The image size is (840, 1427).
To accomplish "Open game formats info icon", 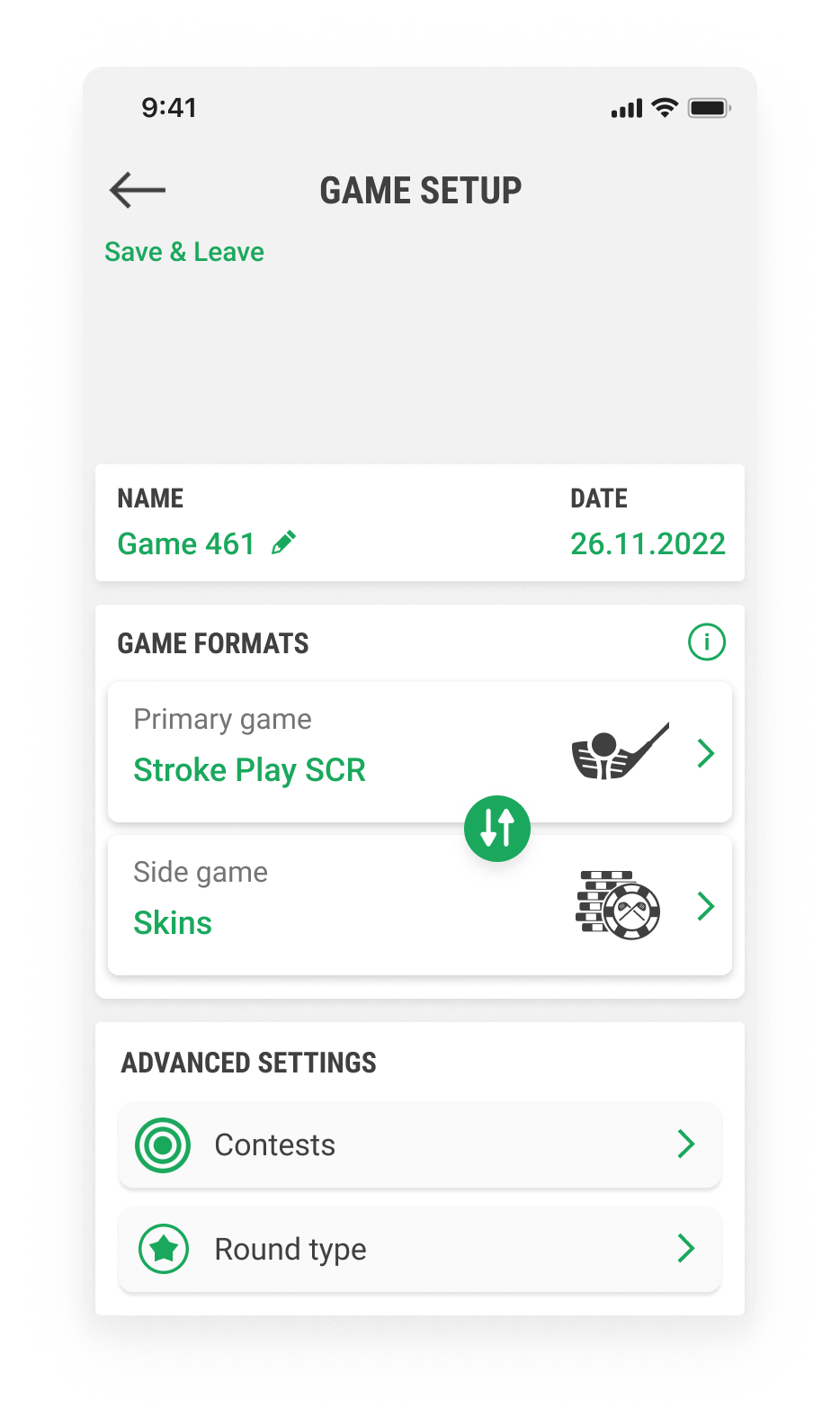I will coord(707,642).
